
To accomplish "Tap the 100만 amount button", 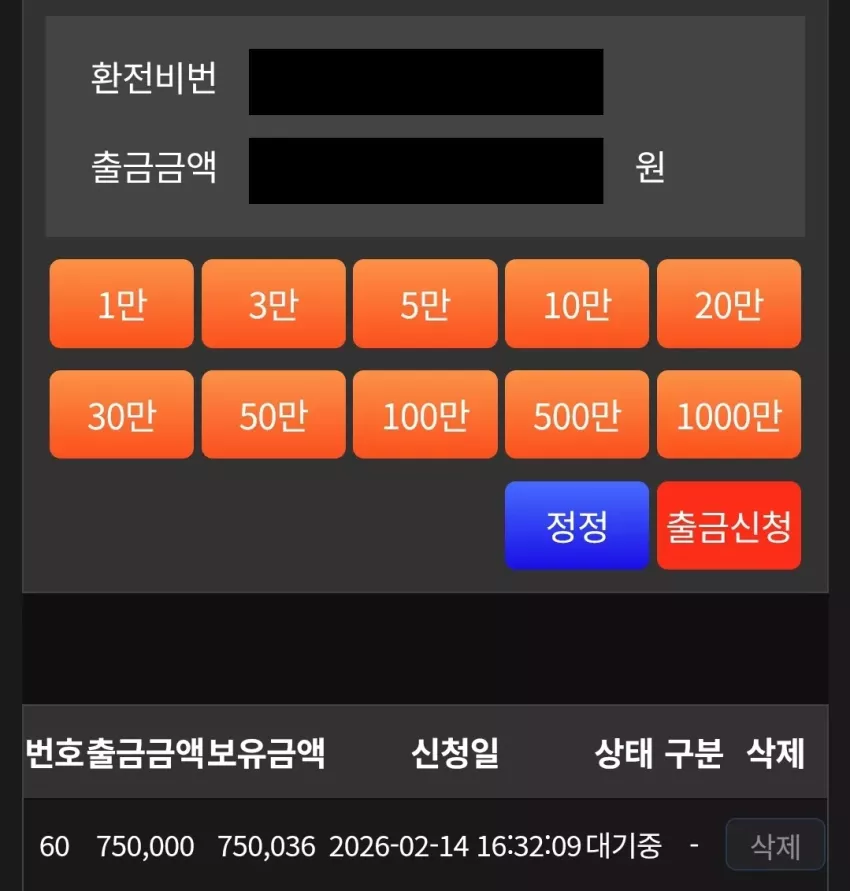I will tap(425, 414).
